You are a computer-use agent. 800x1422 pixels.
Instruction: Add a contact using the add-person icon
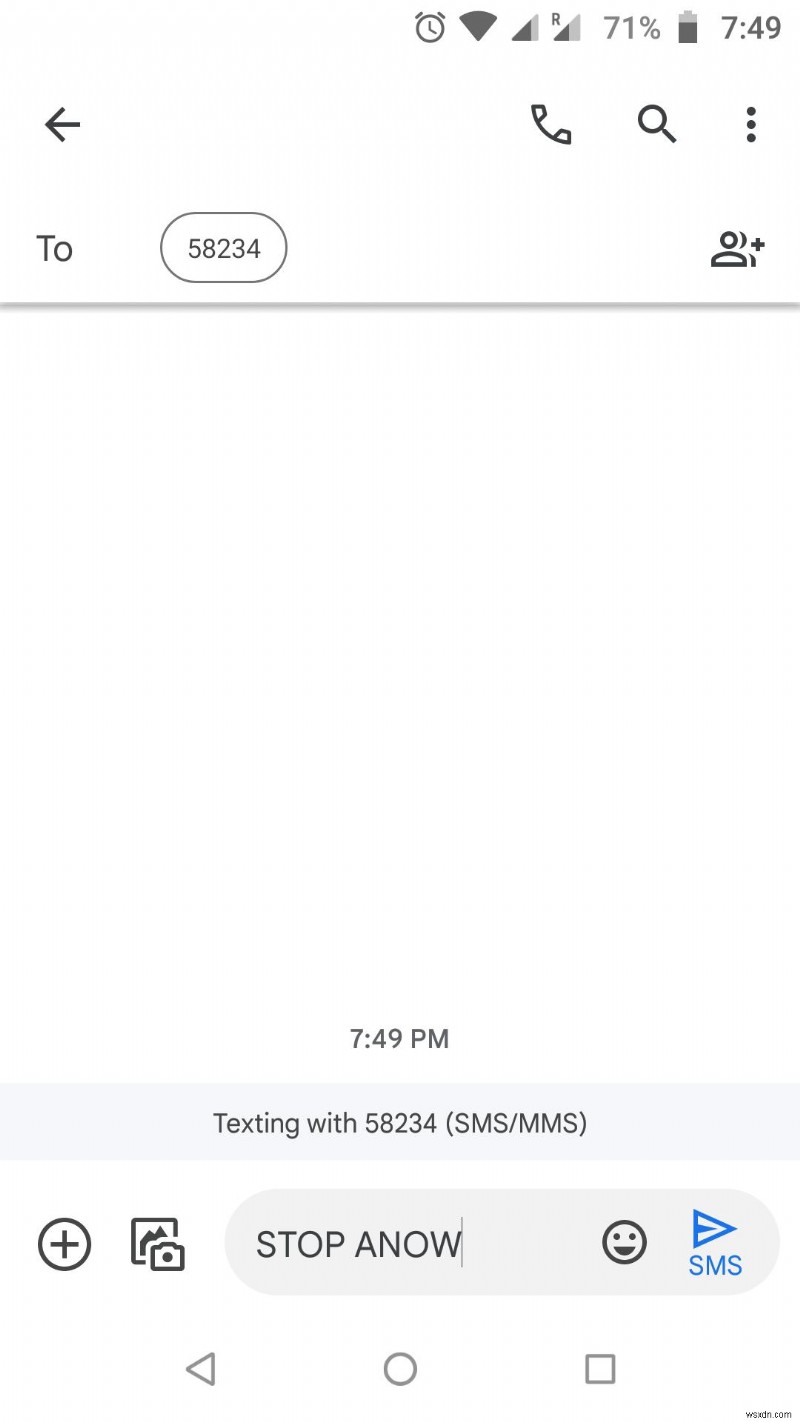[737, 249]
